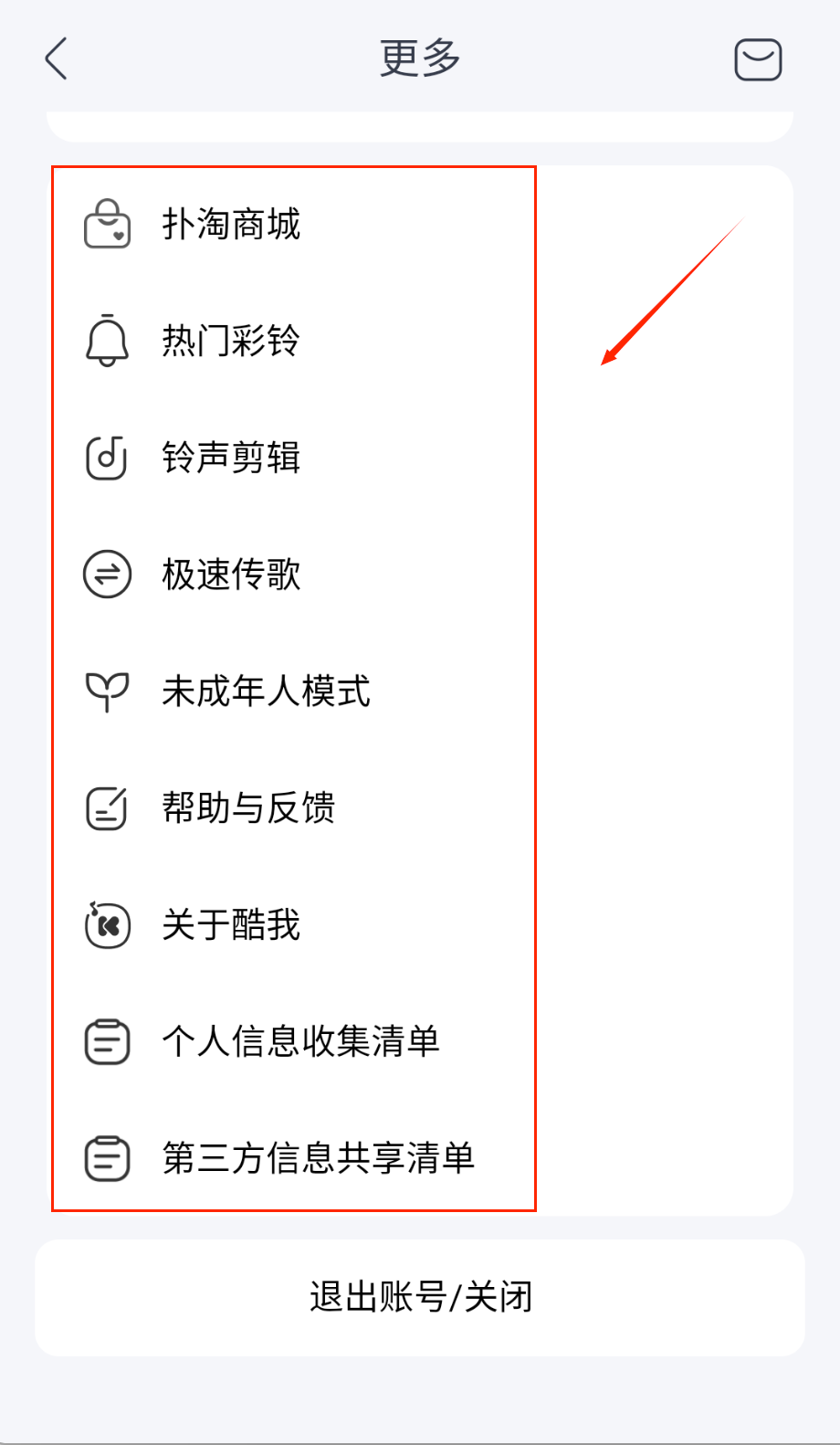Open 个人信息收集清单
Image resolution: width=840 pixels, height=1445 pixels.
click(x=300, y=1042)
